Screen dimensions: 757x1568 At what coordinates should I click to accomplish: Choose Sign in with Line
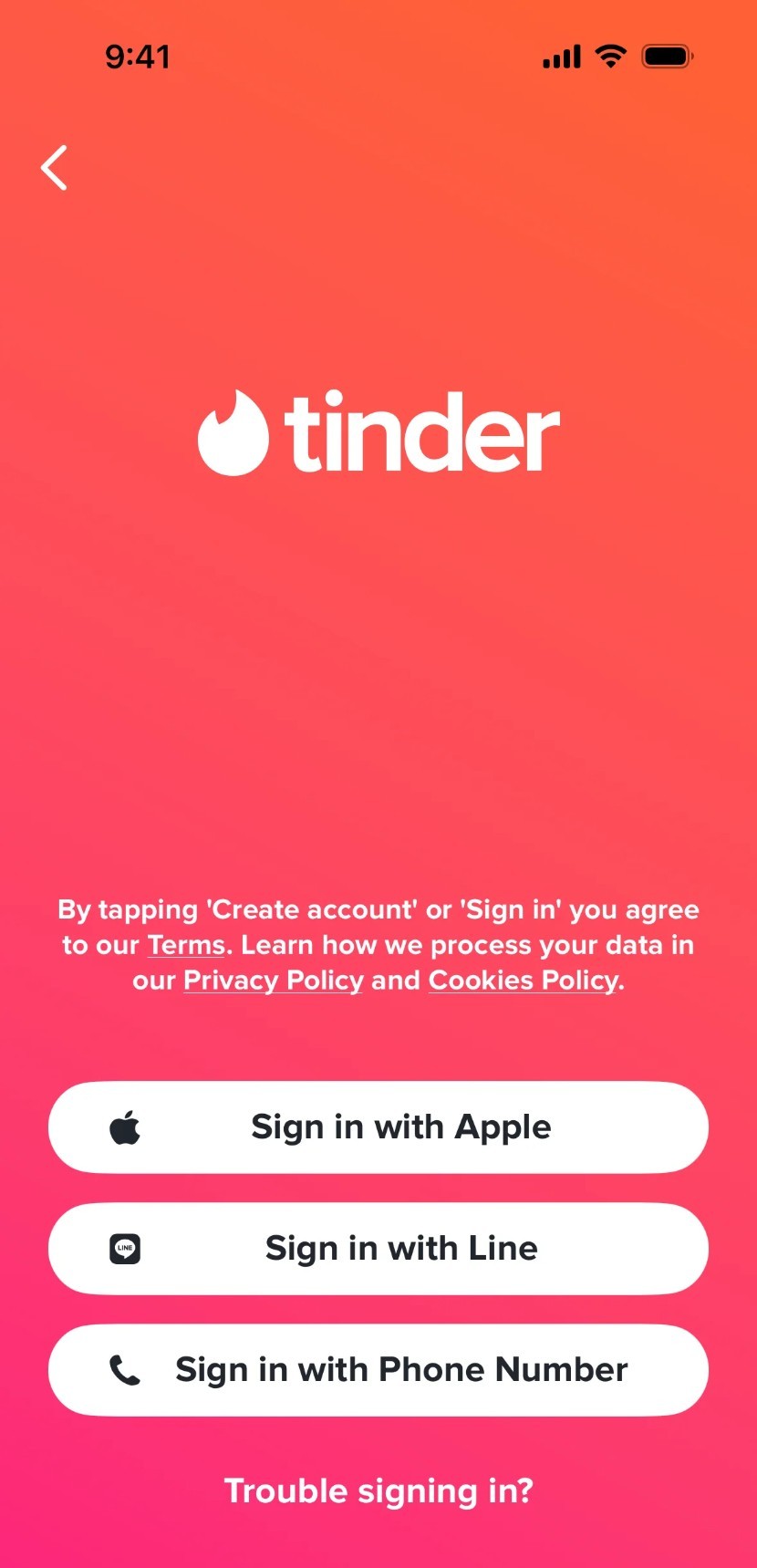378,1249
